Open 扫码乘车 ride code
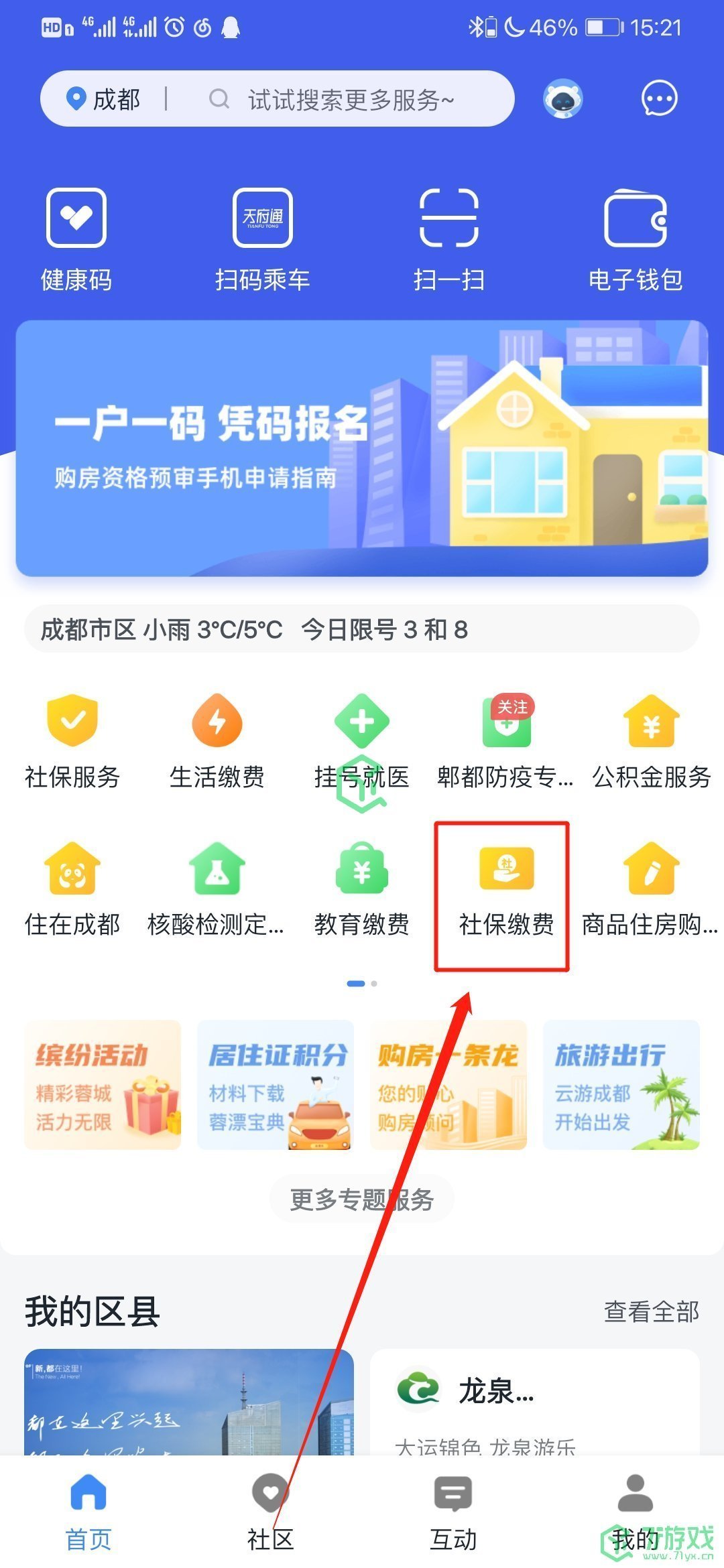The height and width of the screenshot is (1568, 724). pyautogui.click(x=262, y=239)
